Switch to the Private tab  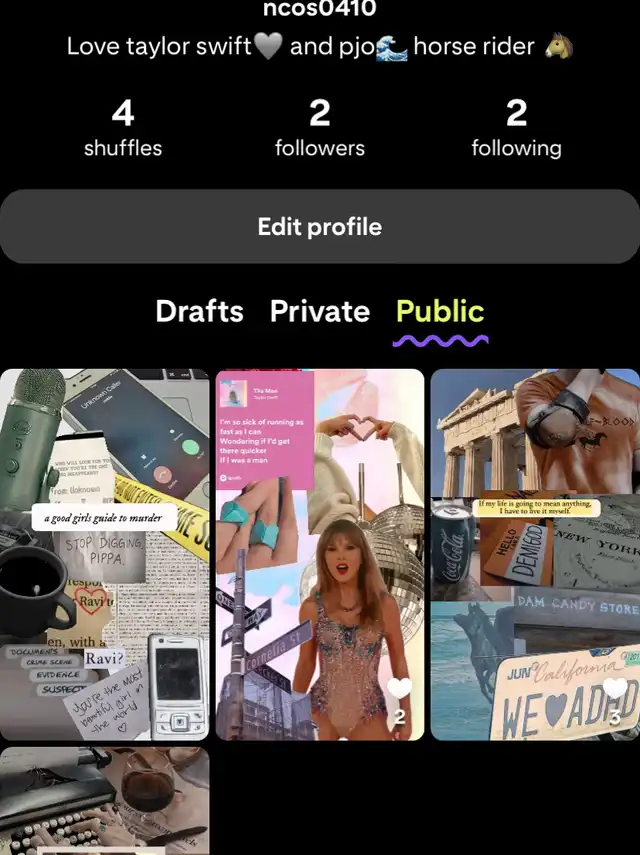tap(319, 311)
